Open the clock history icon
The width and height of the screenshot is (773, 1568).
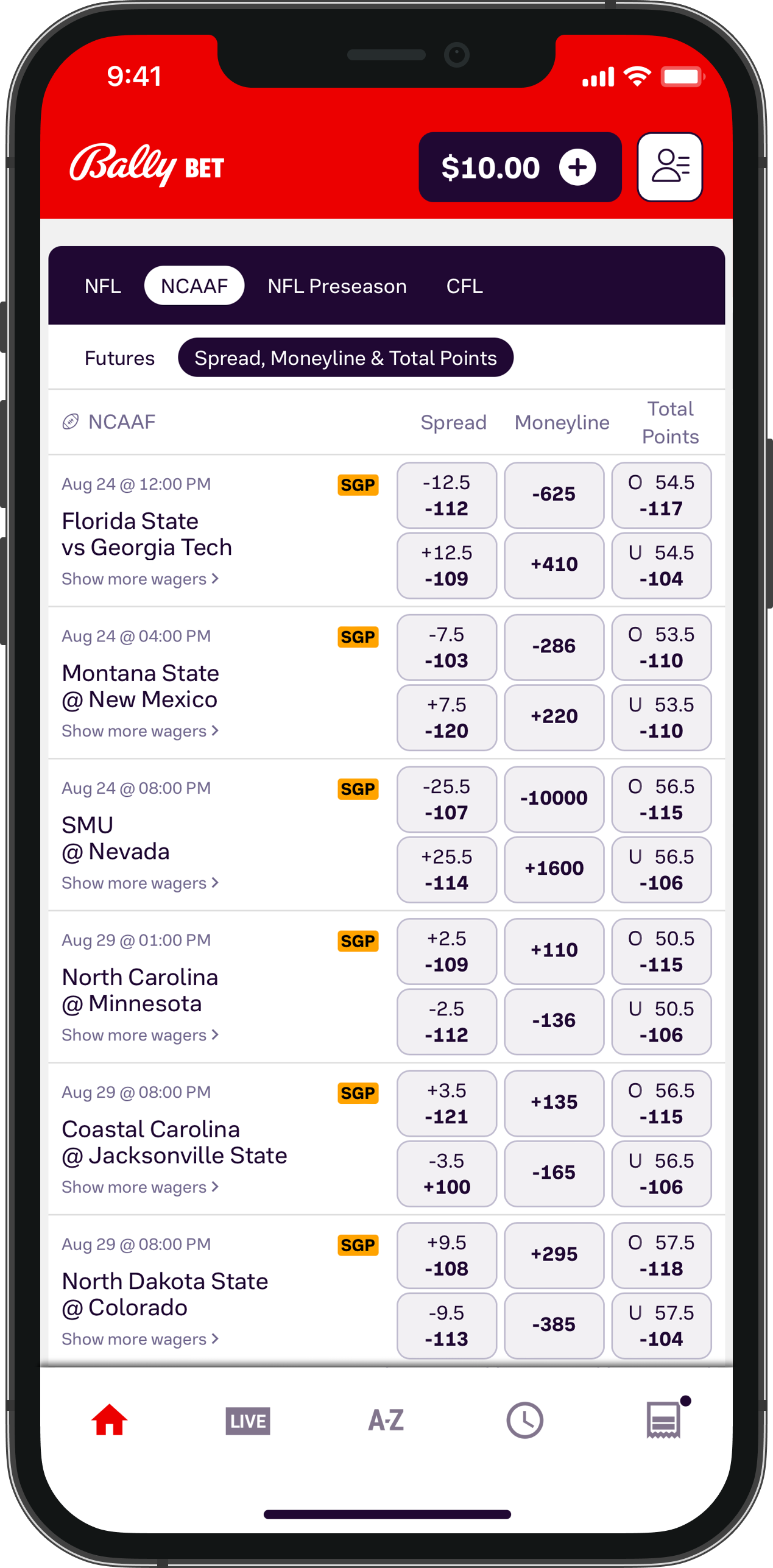coord(525,1419)
